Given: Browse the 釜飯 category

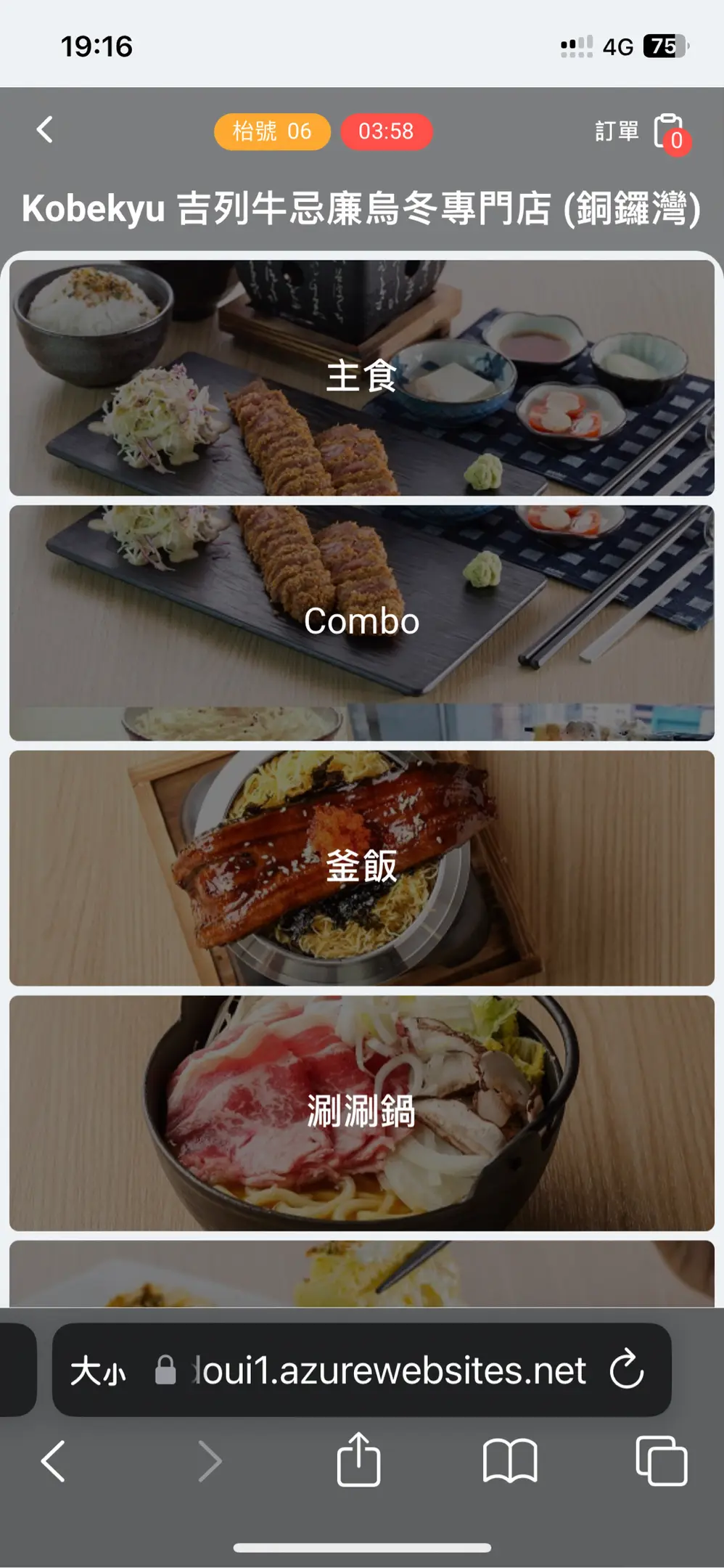Looking at the screenshot, I should (361, 867).
